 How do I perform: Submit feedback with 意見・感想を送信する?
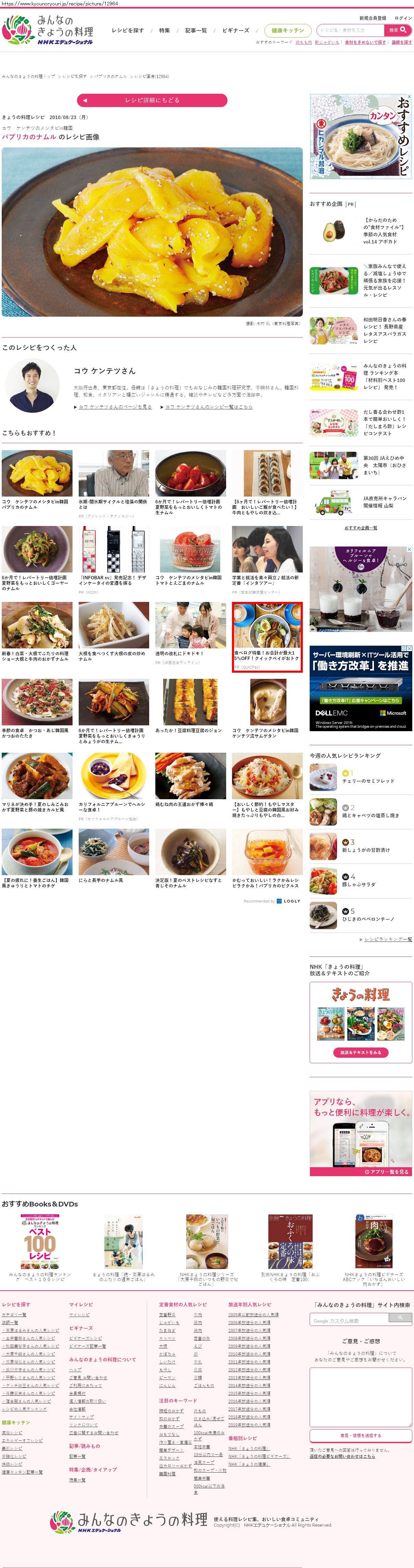tap(360, 1435)
